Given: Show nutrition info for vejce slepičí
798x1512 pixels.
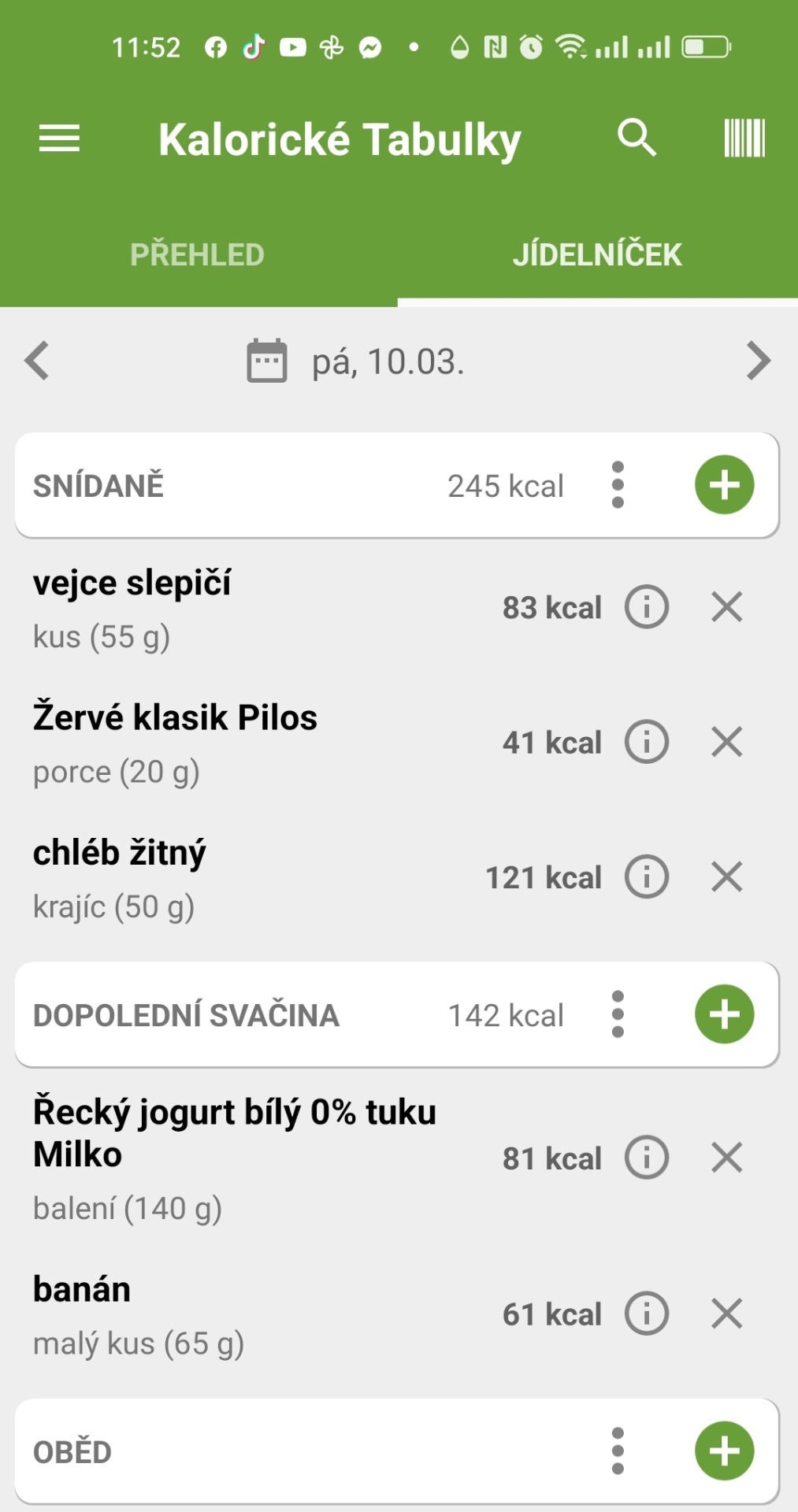Looking at the screenshot, I should click(x=645, y=607).
